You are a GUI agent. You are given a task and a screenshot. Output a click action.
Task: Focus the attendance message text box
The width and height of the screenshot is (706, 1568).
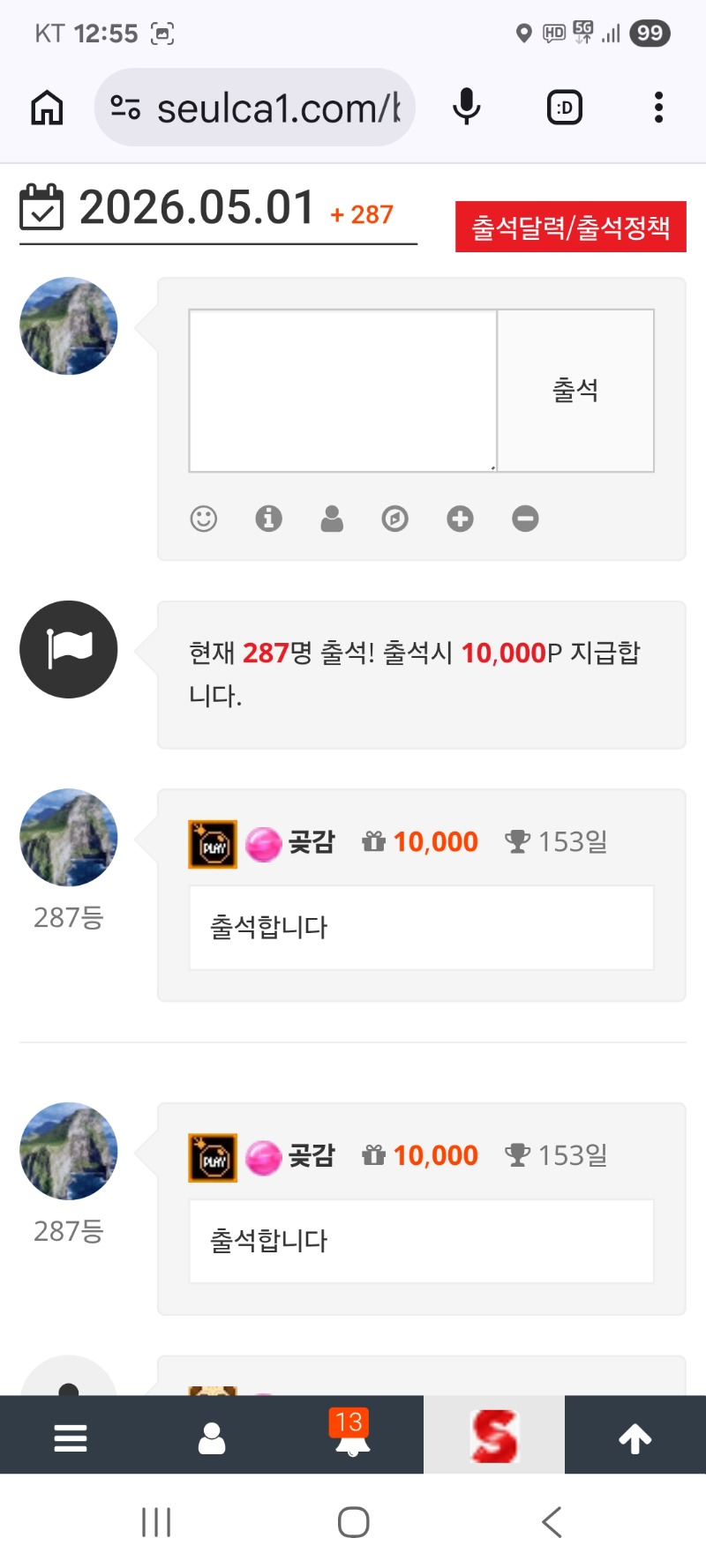(342, 390)
